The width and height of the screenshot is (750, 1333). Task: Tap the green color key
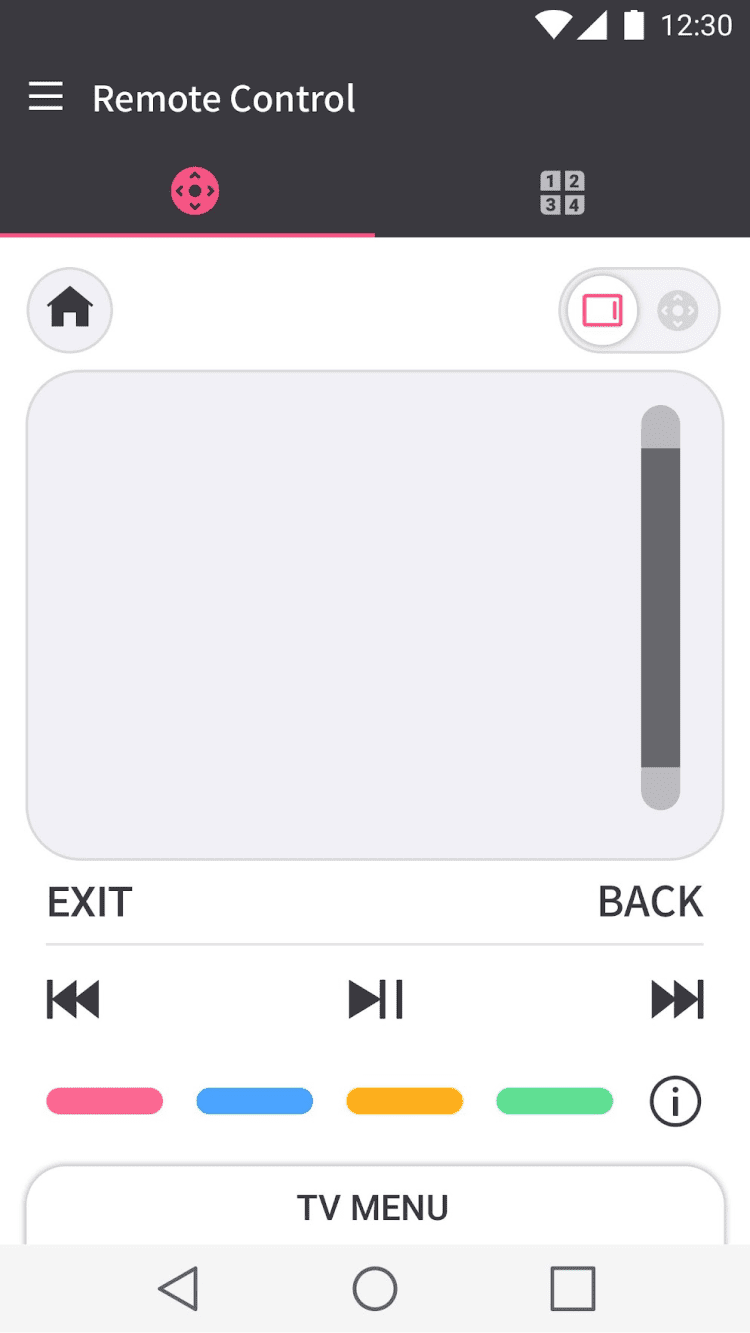click(555, 1101)
